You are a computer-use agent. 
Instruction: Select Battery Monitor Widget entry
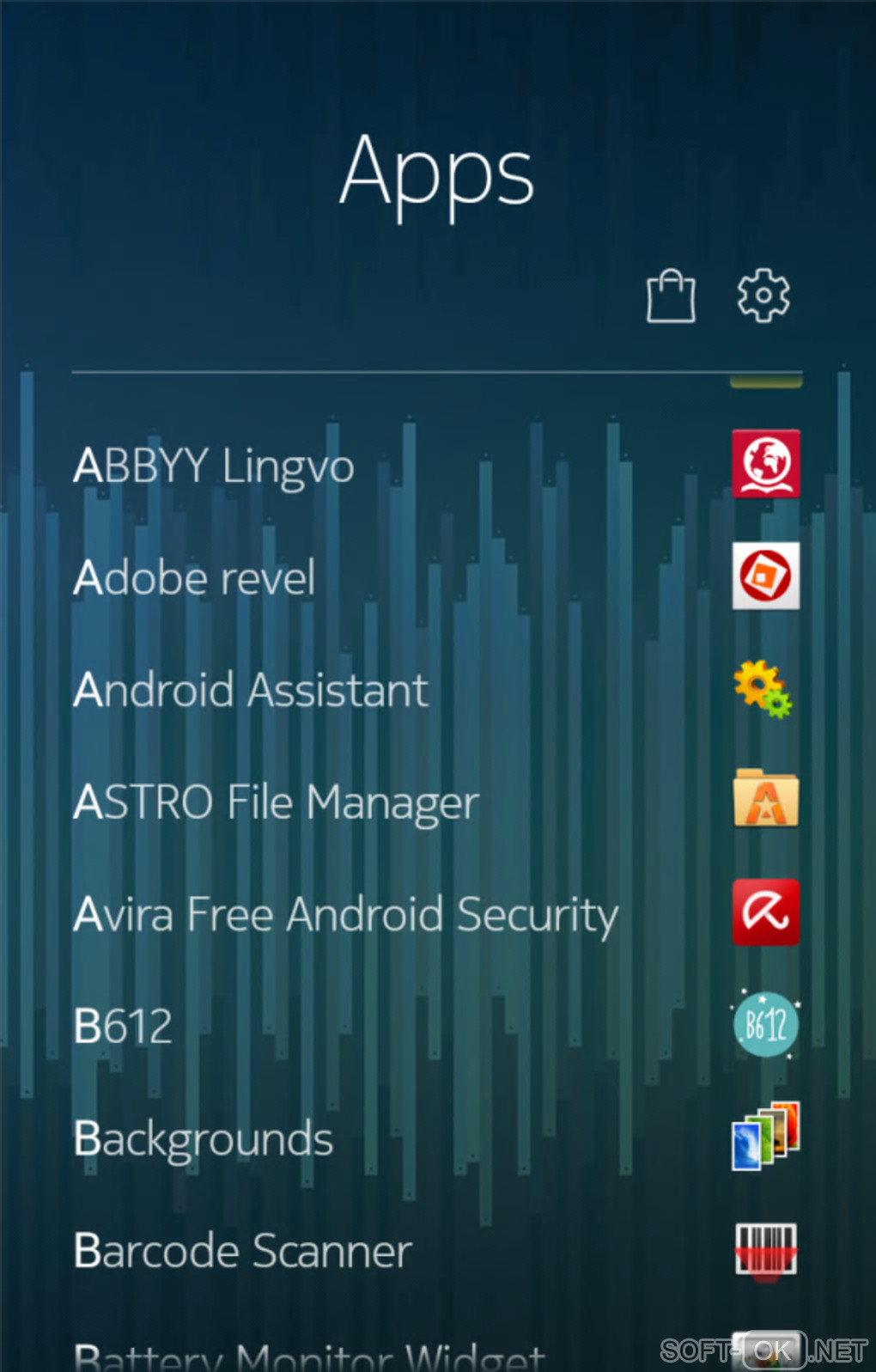pos(309,1357)
